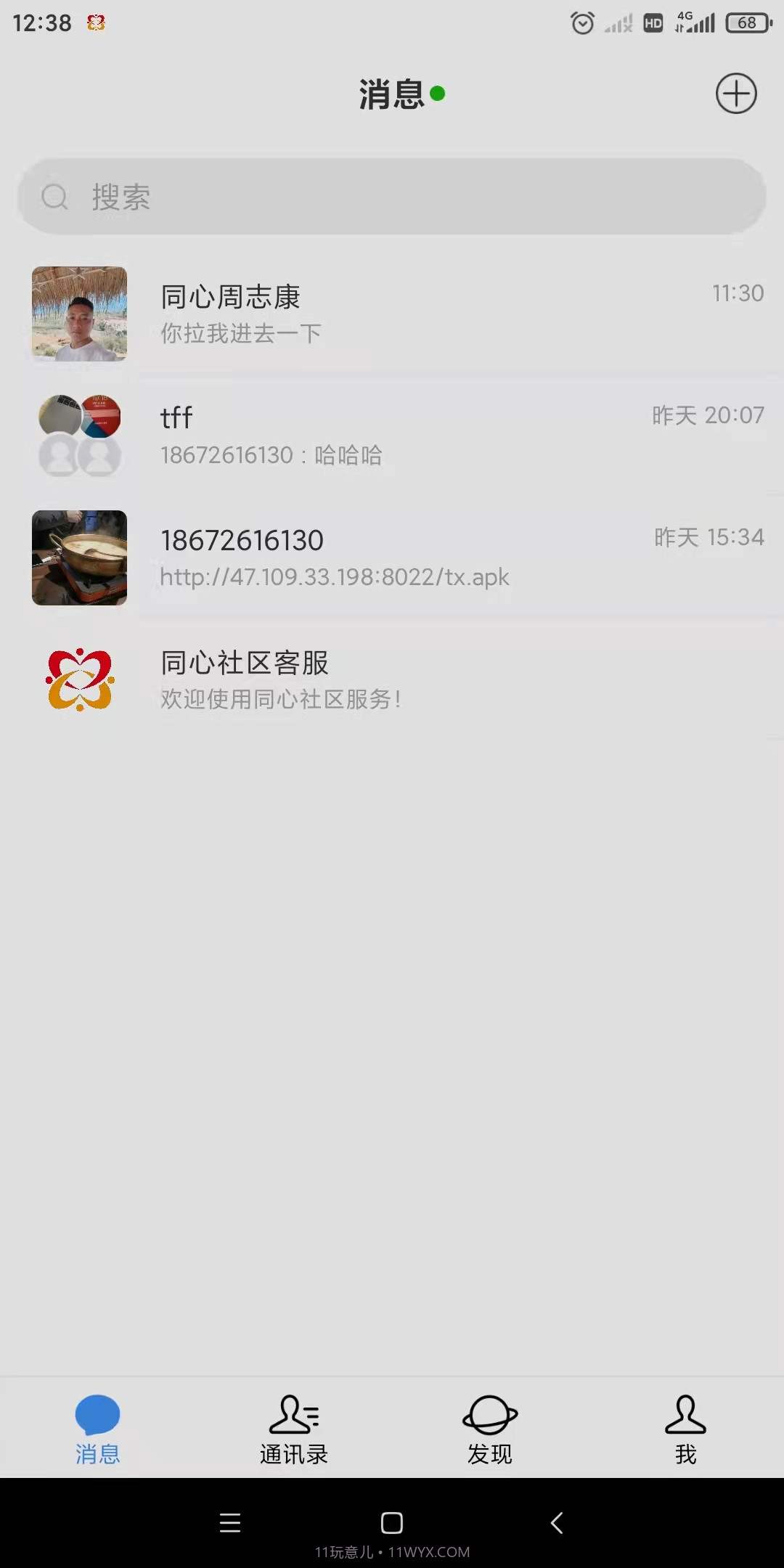View 同心周志康's profile avatar
The width and height of the screenshot is (784, 1568).
pos(79,314)
